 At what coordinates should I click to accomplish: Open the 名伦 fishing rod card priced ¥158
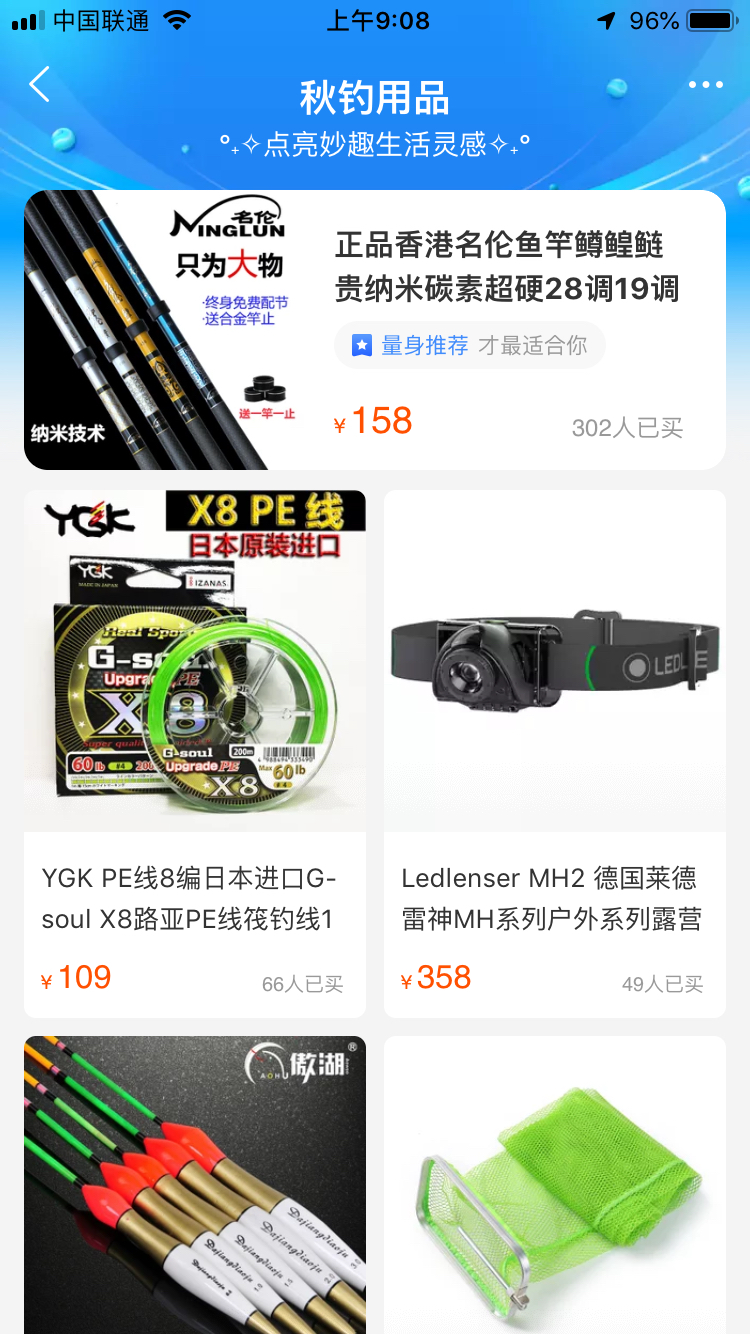tap(374, 330)
